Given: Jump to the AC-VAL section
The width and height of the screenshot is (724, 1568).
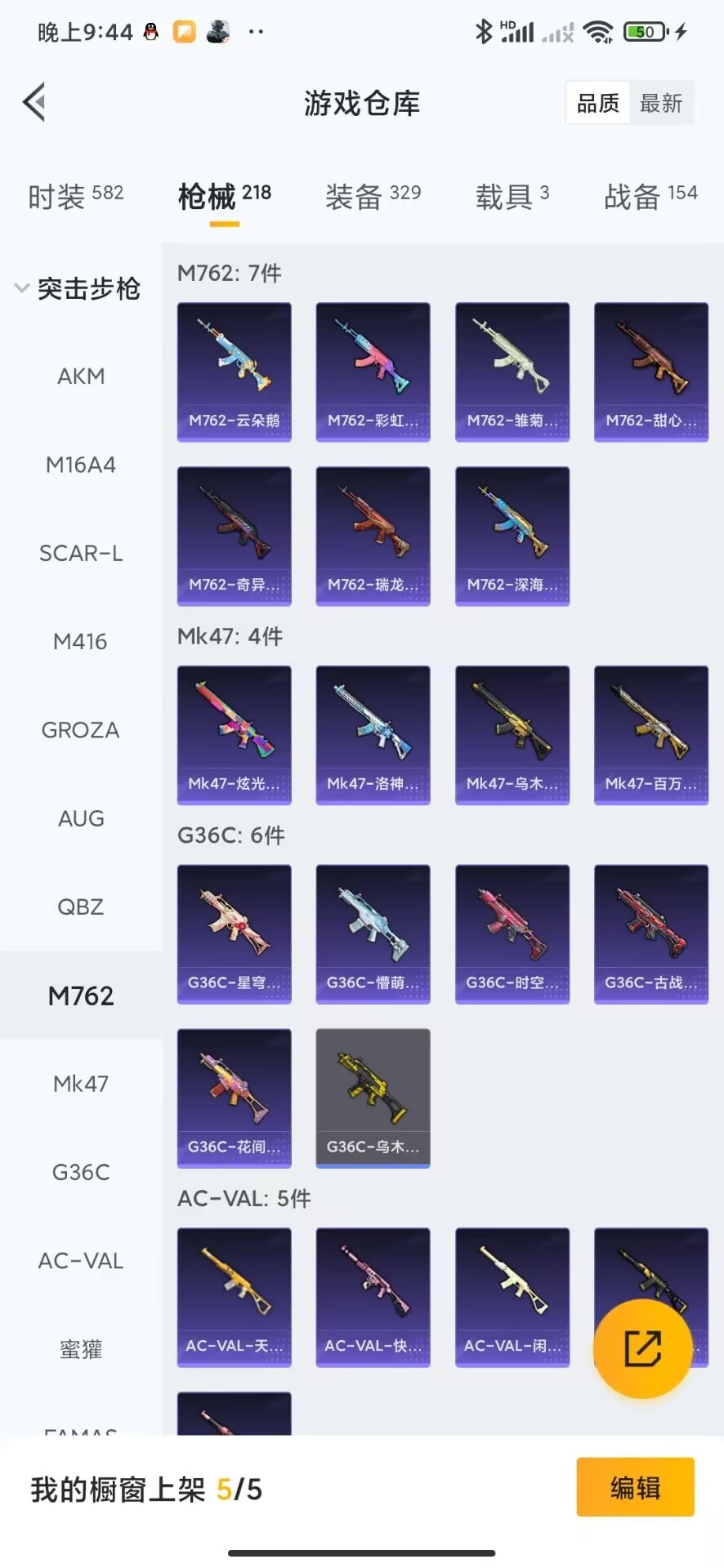Looking at the screenshot, I should coord(81,1261).
